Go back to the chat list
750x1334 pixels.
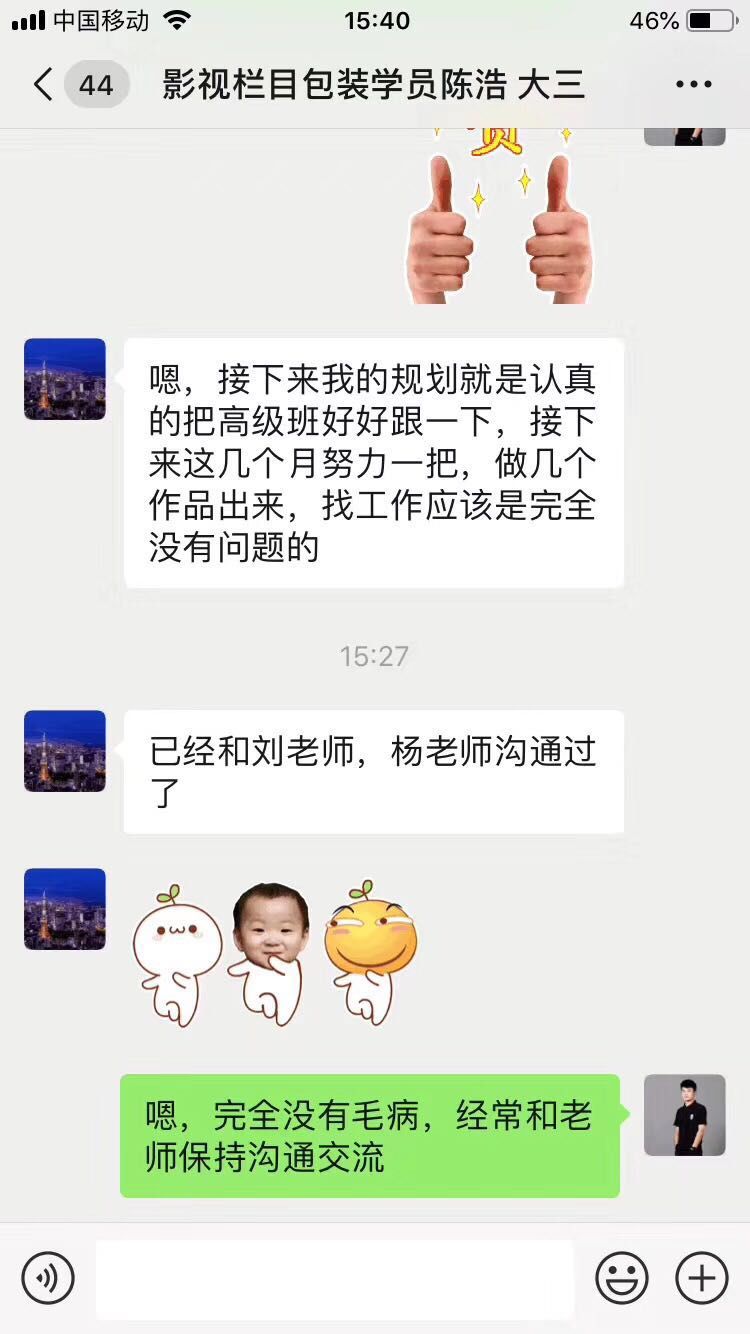[44, 85]
